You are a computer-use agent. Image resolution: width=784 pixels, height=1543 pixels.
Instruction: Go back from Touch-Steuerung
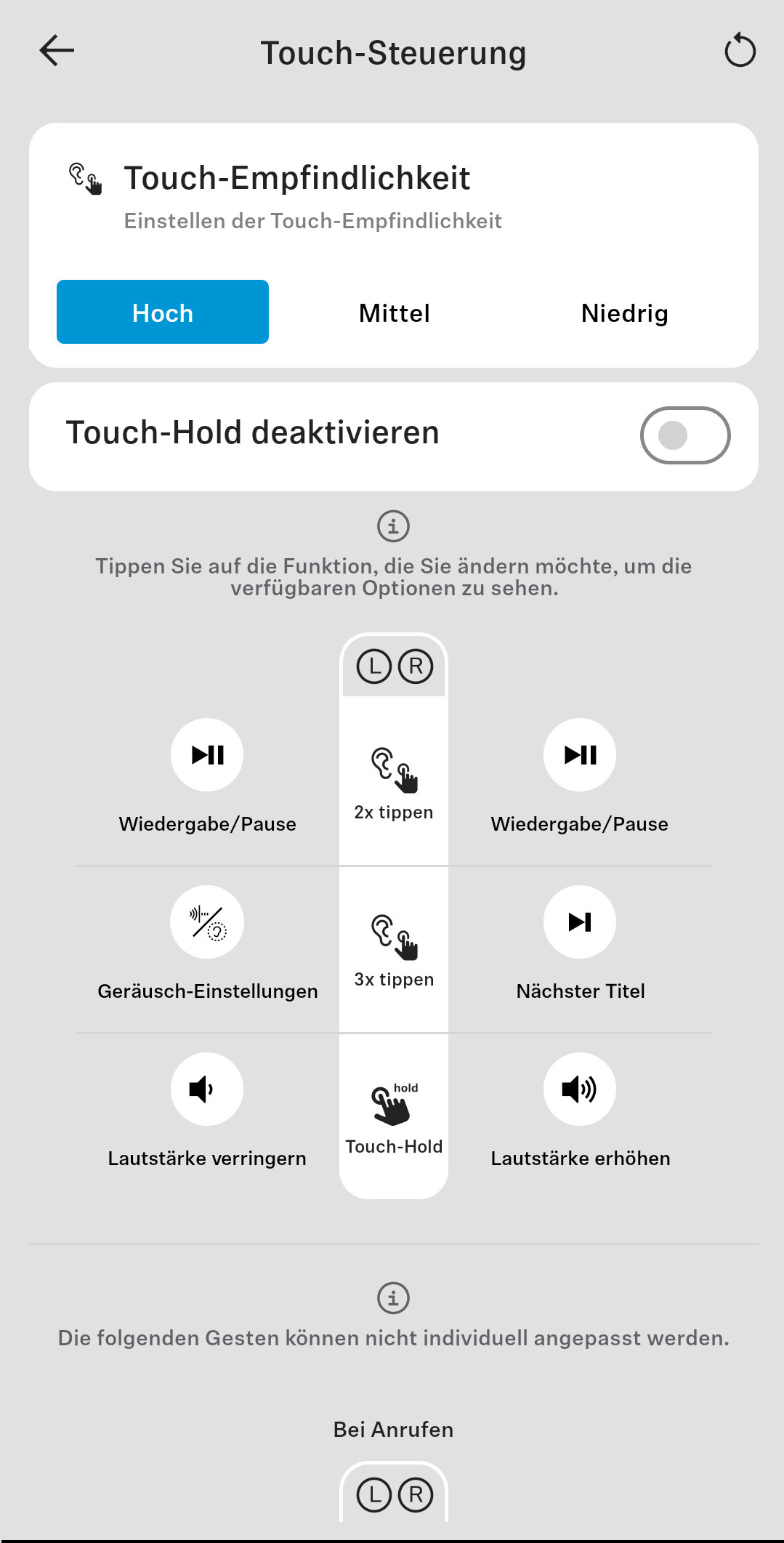click(57, 51)
